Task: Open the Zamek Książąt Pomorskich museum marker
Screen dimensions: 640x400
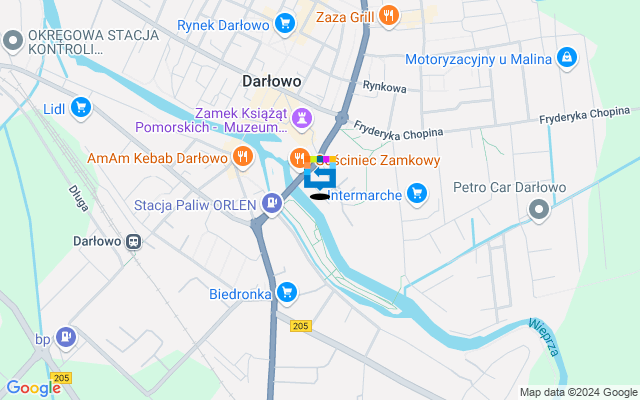Action: pyautogui.click(x=301, y=118)
